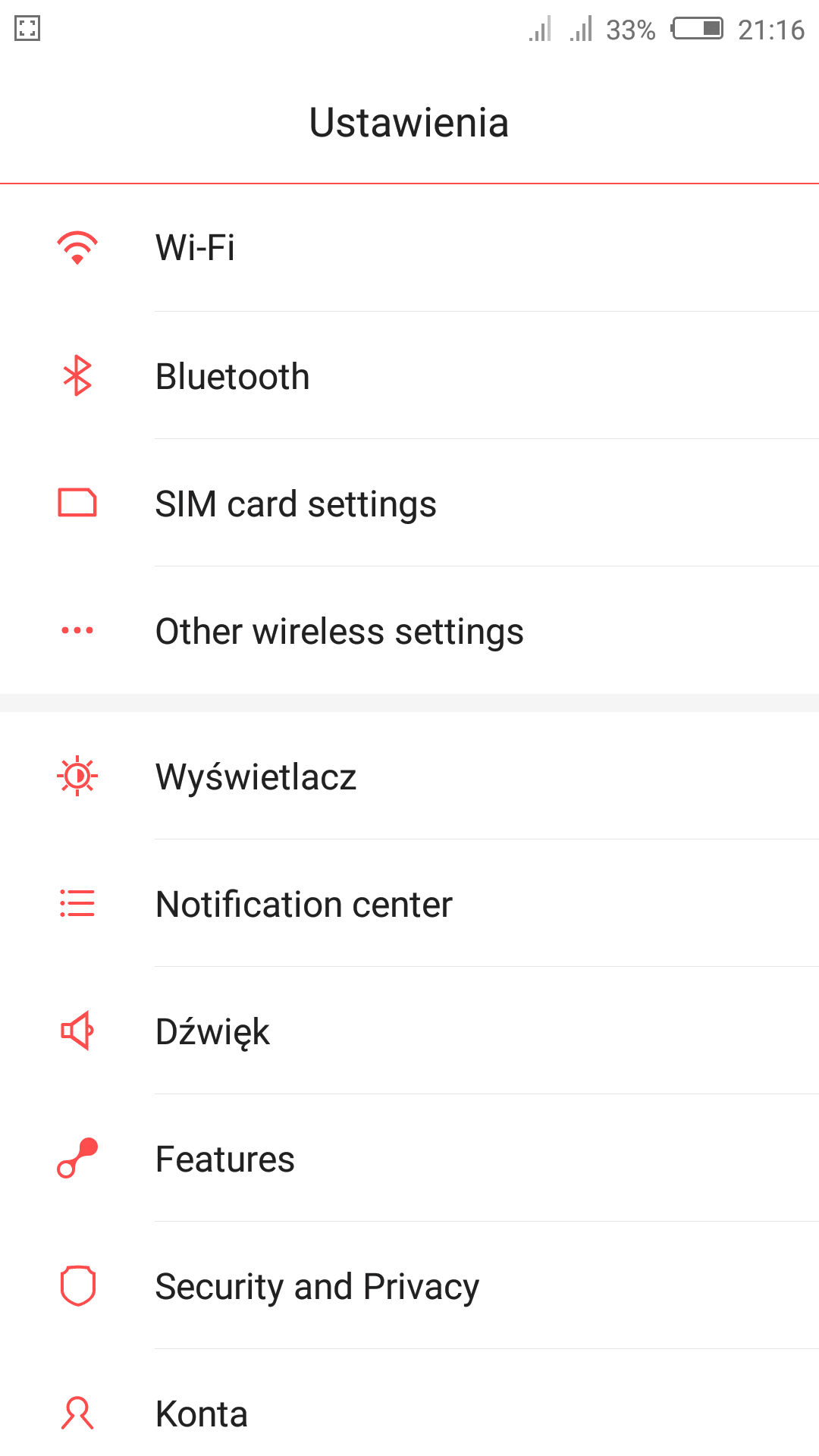Open Wi-Fi settings
819x1456 pixels.
tap(409, 248)
